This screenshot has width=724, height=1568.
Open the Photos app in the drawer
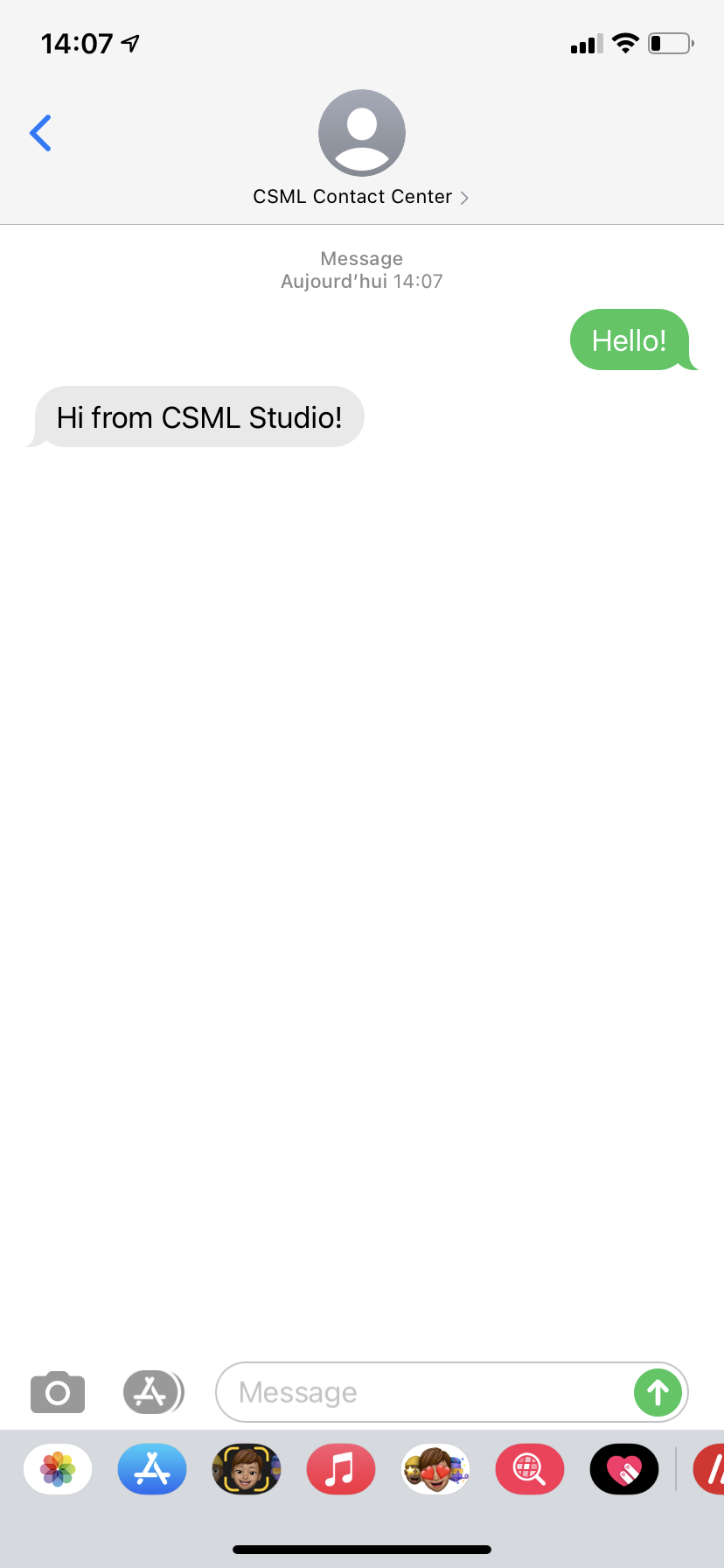[58, 1469]
